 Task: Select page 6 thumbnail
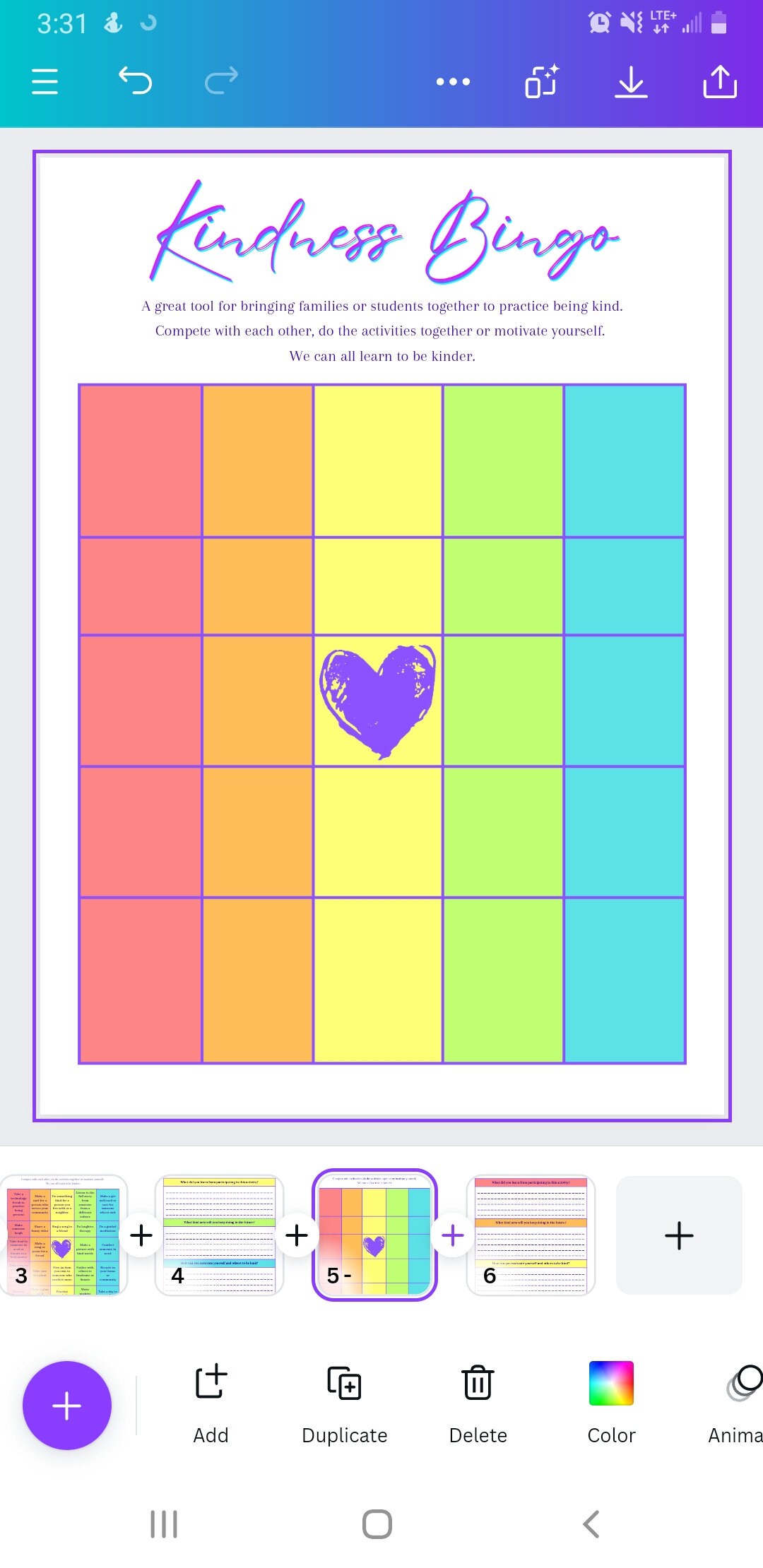click(x=531, y=1235)
